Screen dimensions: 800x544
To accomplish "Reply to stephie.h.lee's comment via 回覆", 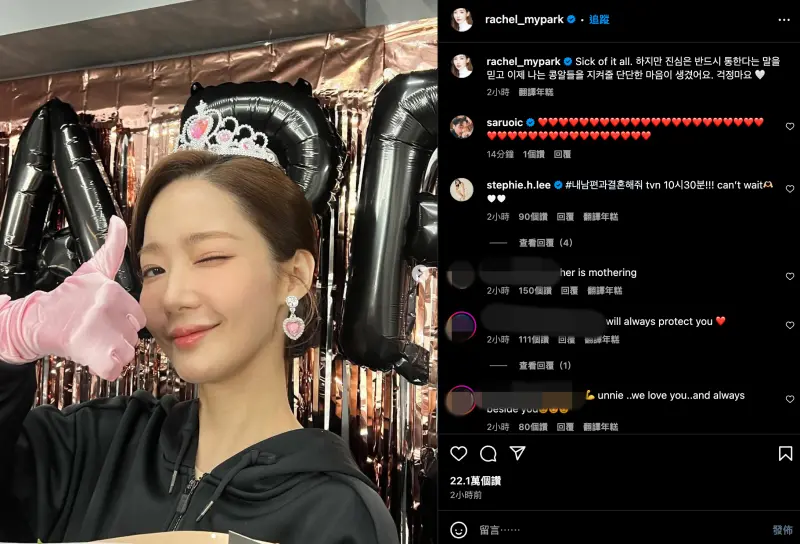I will 566,216.
